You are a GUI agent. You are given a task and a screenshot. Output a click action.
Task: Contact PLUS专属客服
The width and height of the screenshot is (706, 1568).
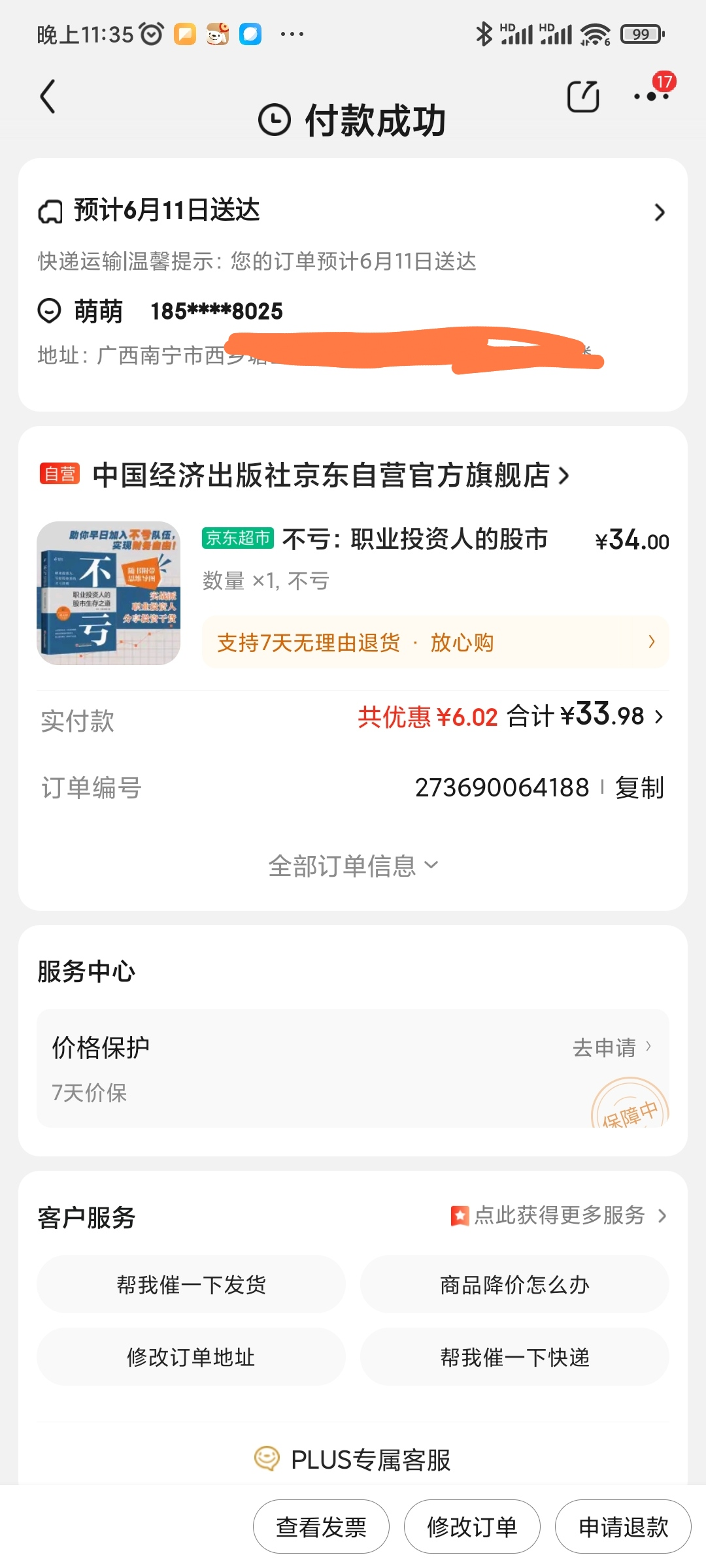(x=353, y=1460)
